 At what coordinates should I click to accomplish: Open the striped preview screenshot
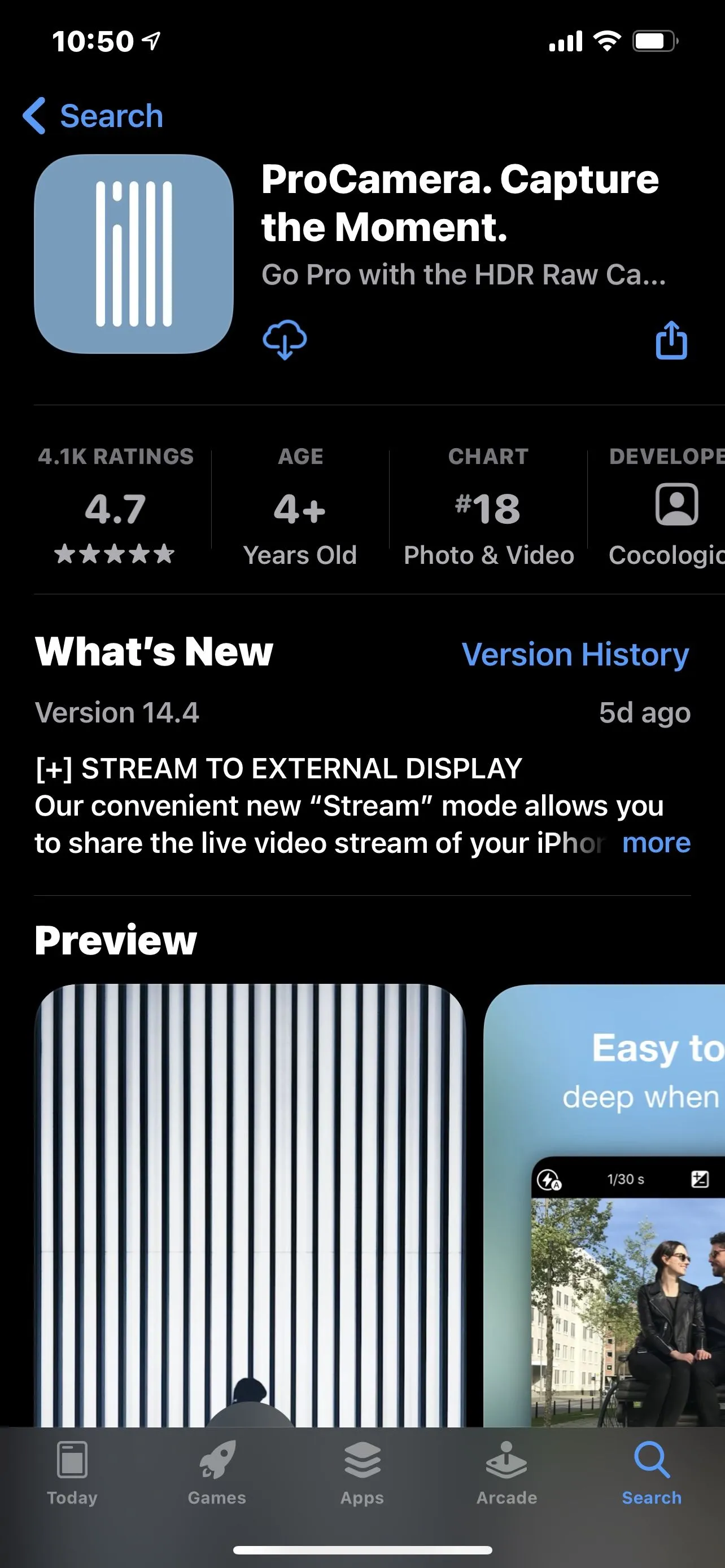(x=250, y=1205)
